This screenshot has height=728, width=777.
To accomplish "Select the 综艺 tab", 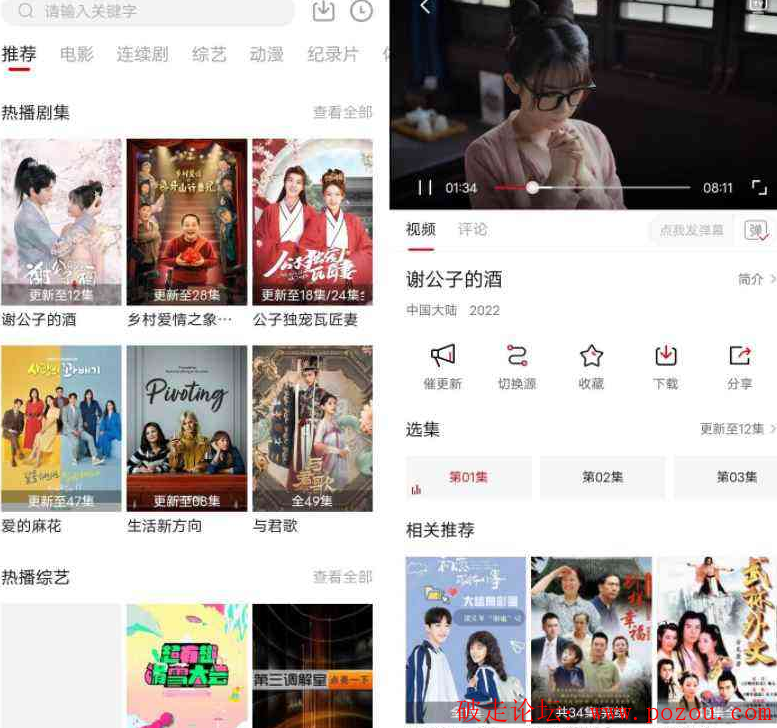I will pos(209,54).
